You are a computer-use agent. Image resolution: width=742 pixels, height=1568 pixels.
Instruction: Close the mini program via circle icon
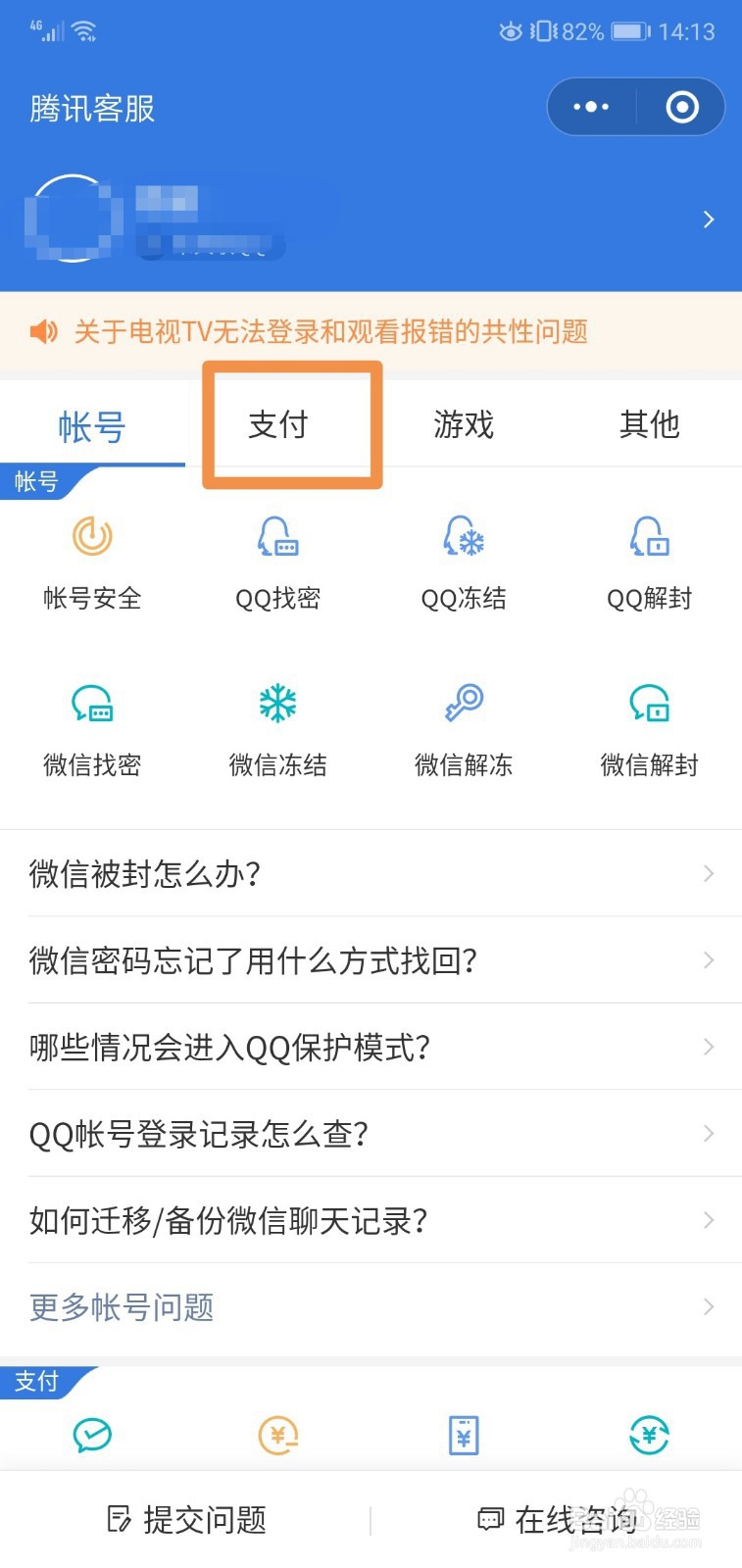(x=682, y=107)
